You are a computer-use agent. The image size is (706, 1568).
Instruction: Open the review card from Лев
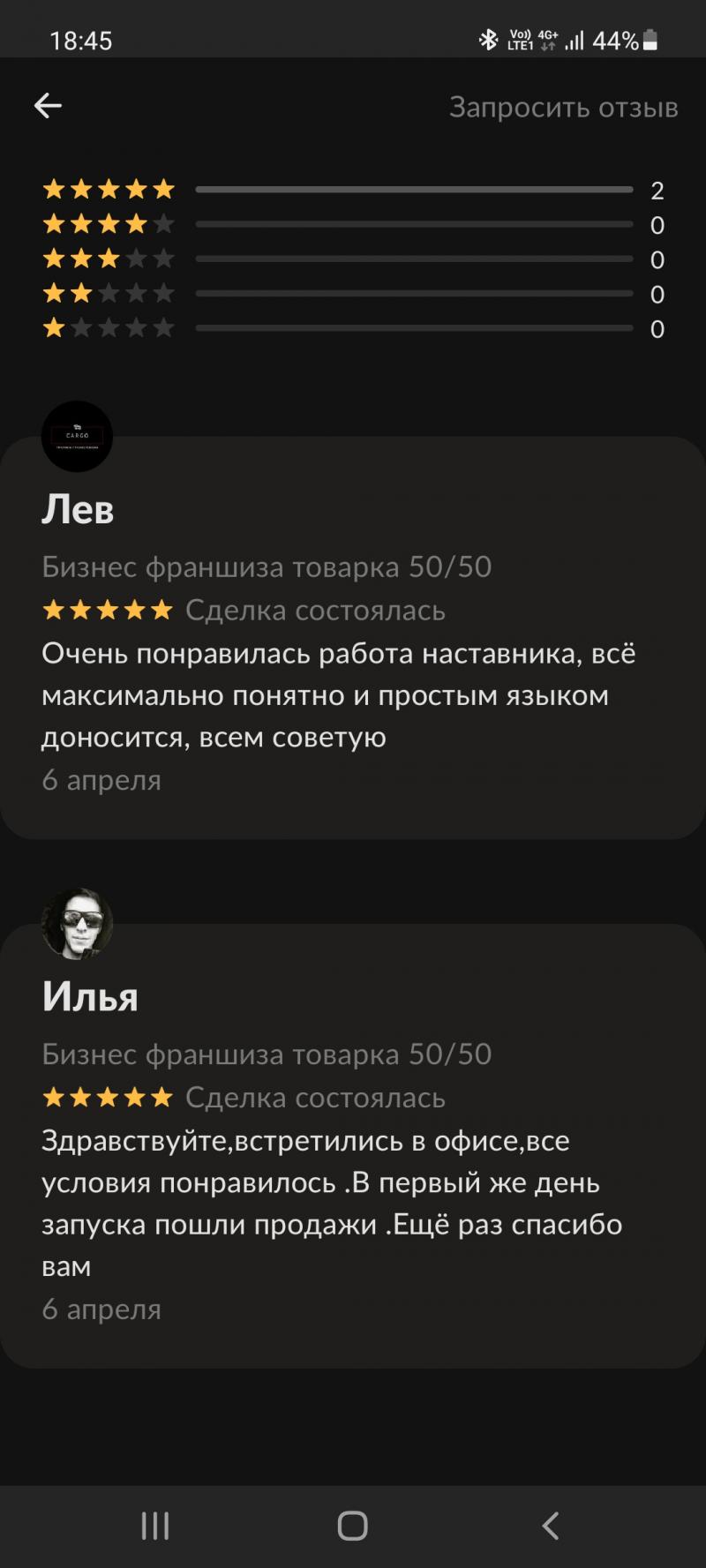(x=353, y=671)
